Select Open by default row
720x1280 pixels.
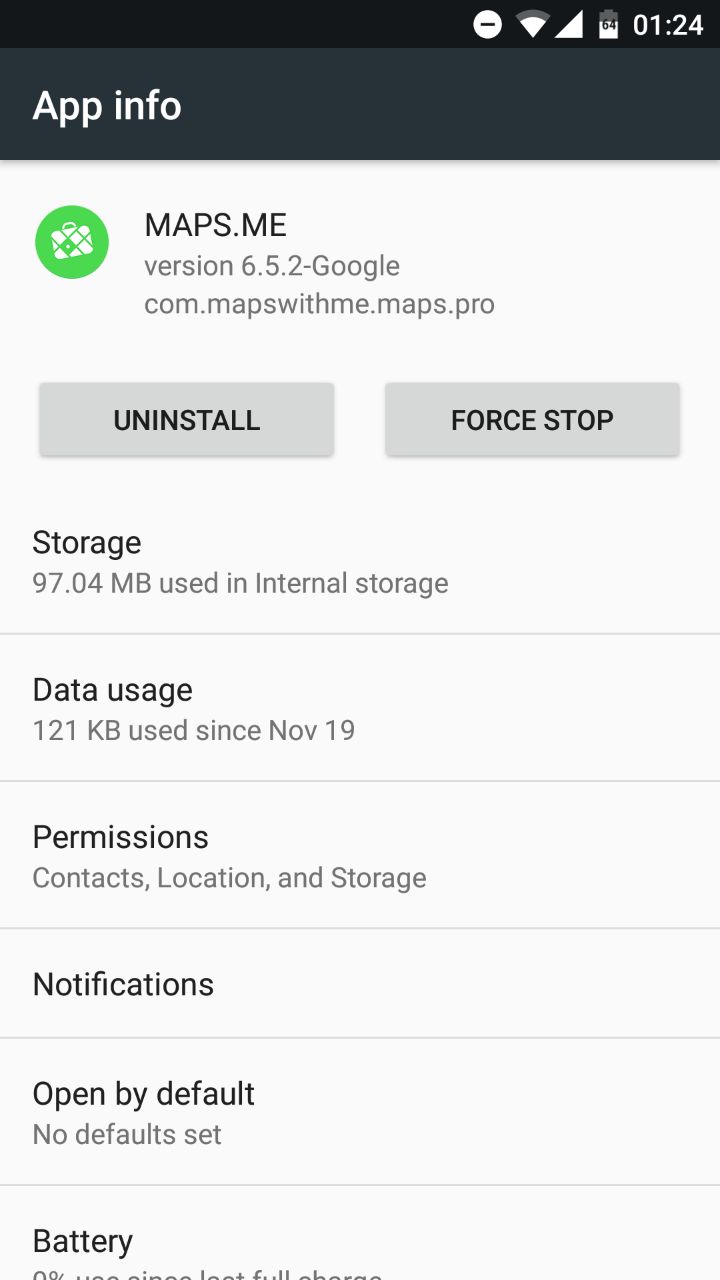click(x=360, y=1112)
